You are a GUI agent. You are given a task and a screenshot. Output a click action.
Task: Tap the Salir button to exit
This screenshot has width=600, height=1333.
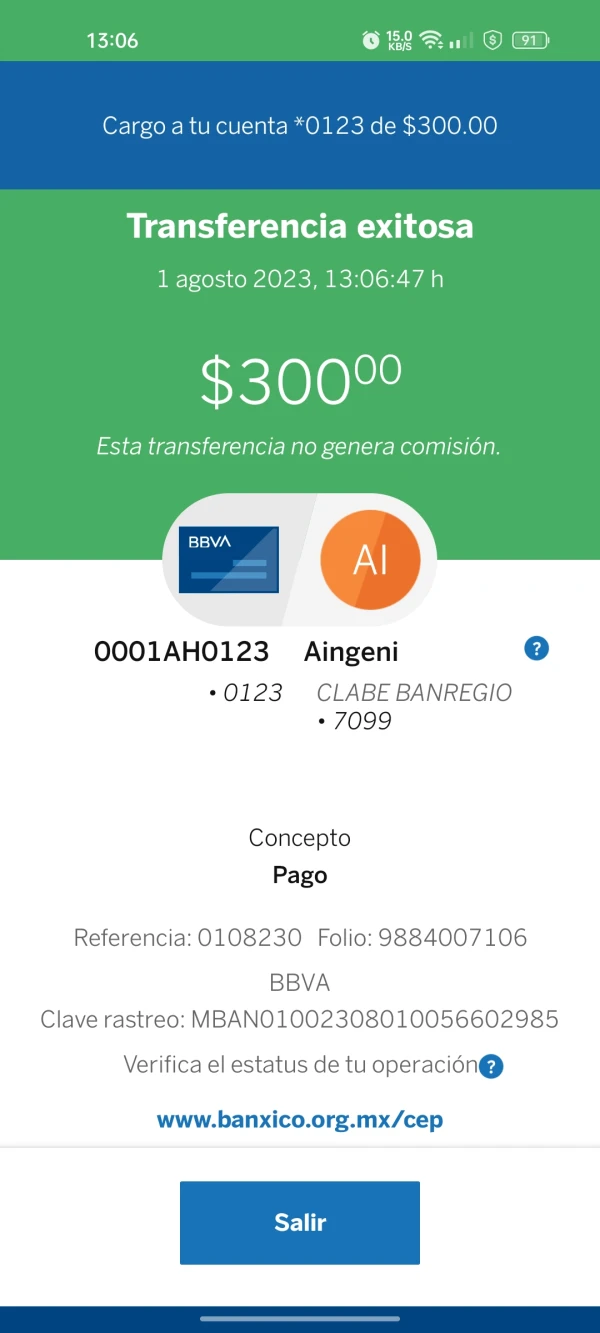tap(300, 1222)
